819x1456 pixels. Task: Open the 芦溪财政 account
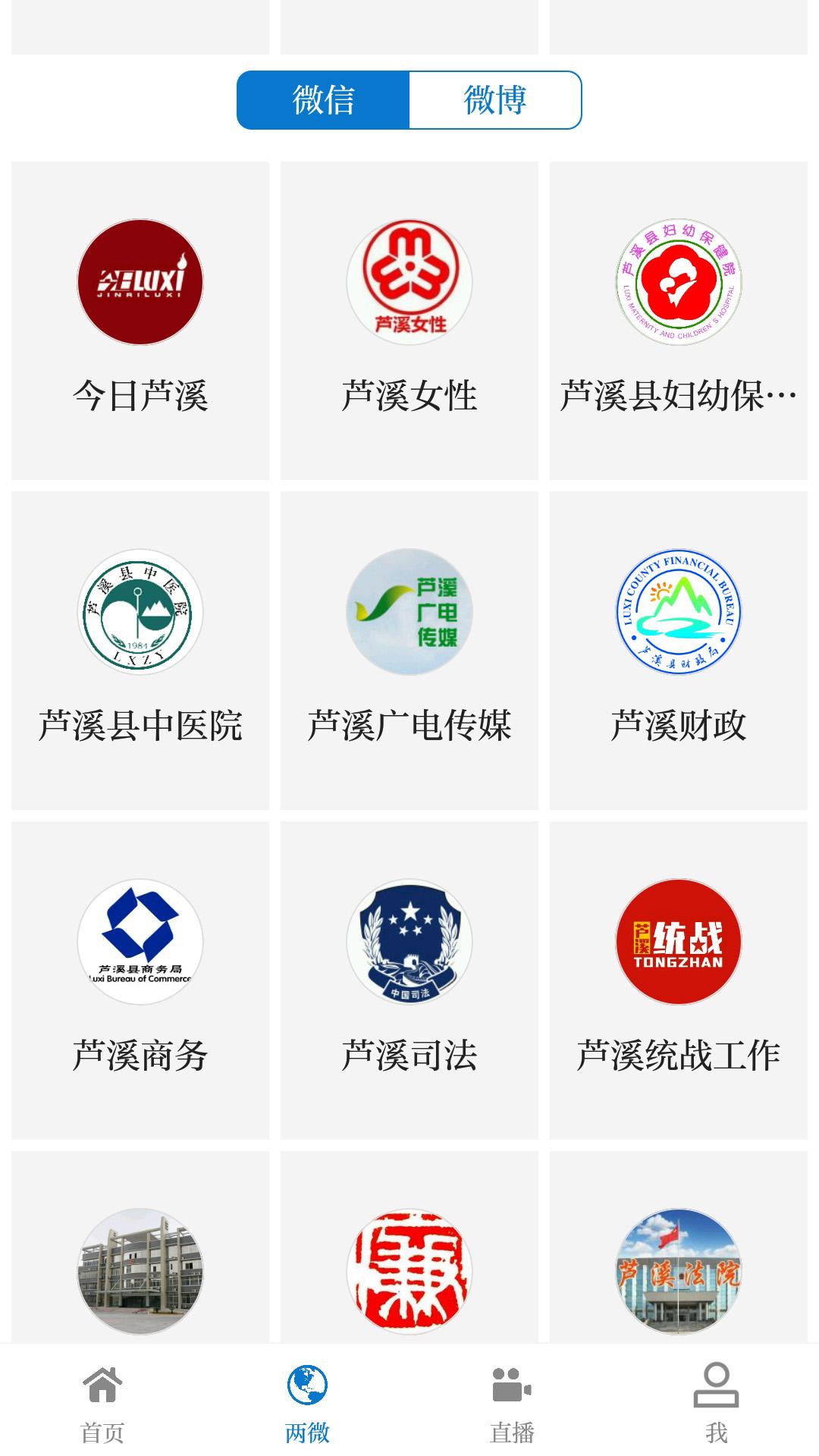[678, 650]
